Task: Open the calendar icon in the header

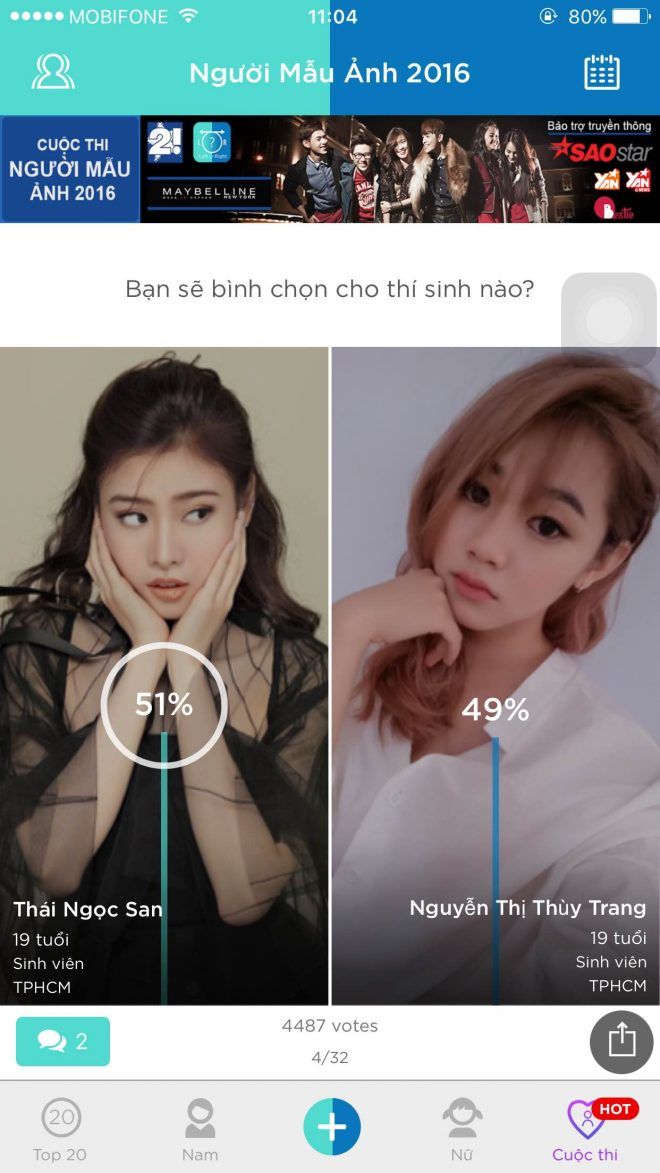Action: (602, 72)
